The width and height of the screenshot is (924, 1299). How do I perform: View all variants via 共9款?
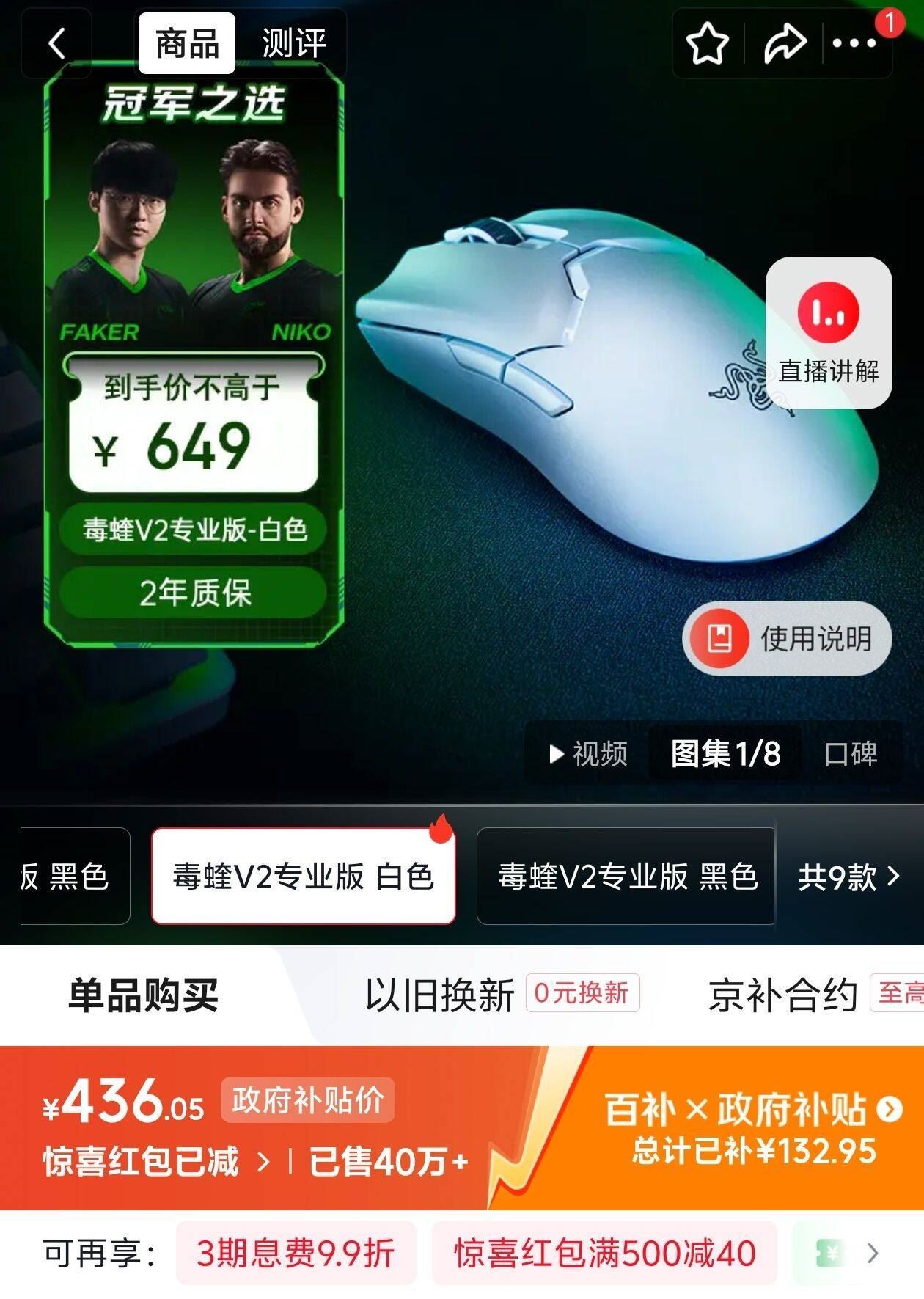pos(848,876)
